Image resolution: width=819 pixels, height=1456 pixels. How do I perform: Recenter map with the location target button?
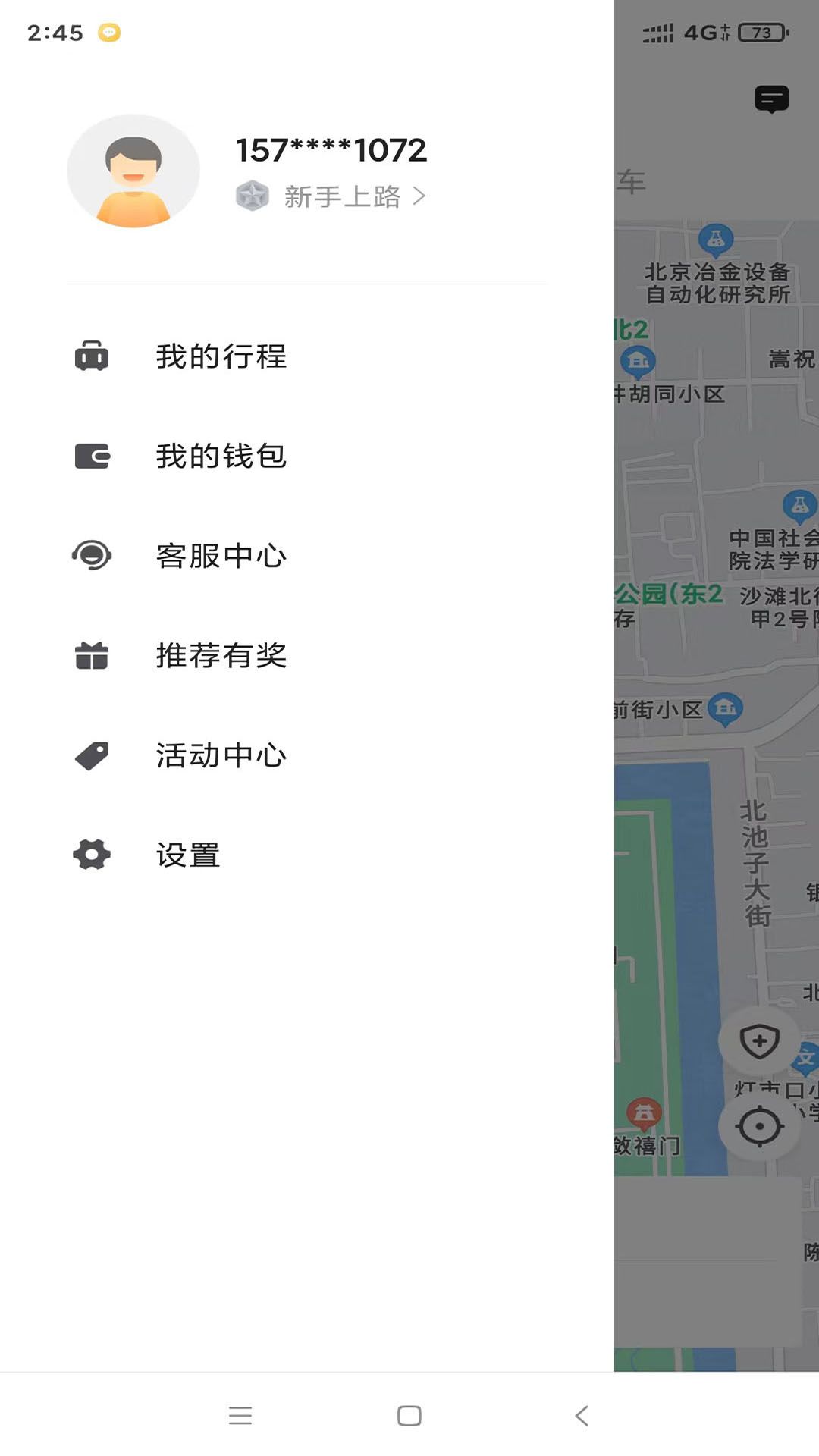point(759,1126)
